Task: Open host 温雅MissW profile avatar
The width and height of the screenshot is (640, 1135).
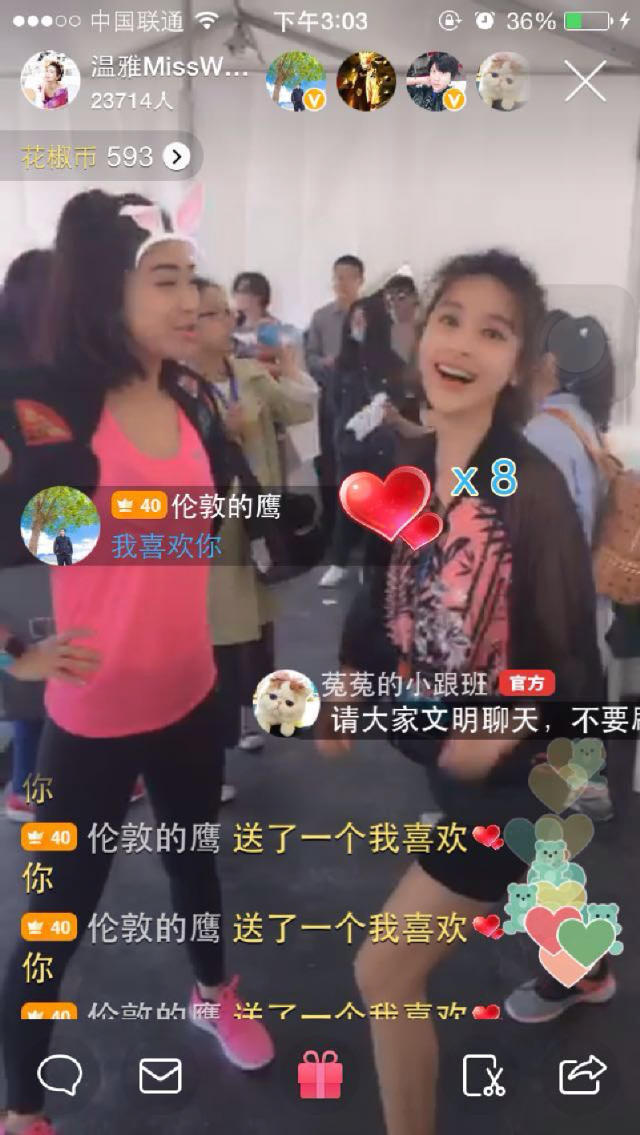Action: click(x=50, y=80)
